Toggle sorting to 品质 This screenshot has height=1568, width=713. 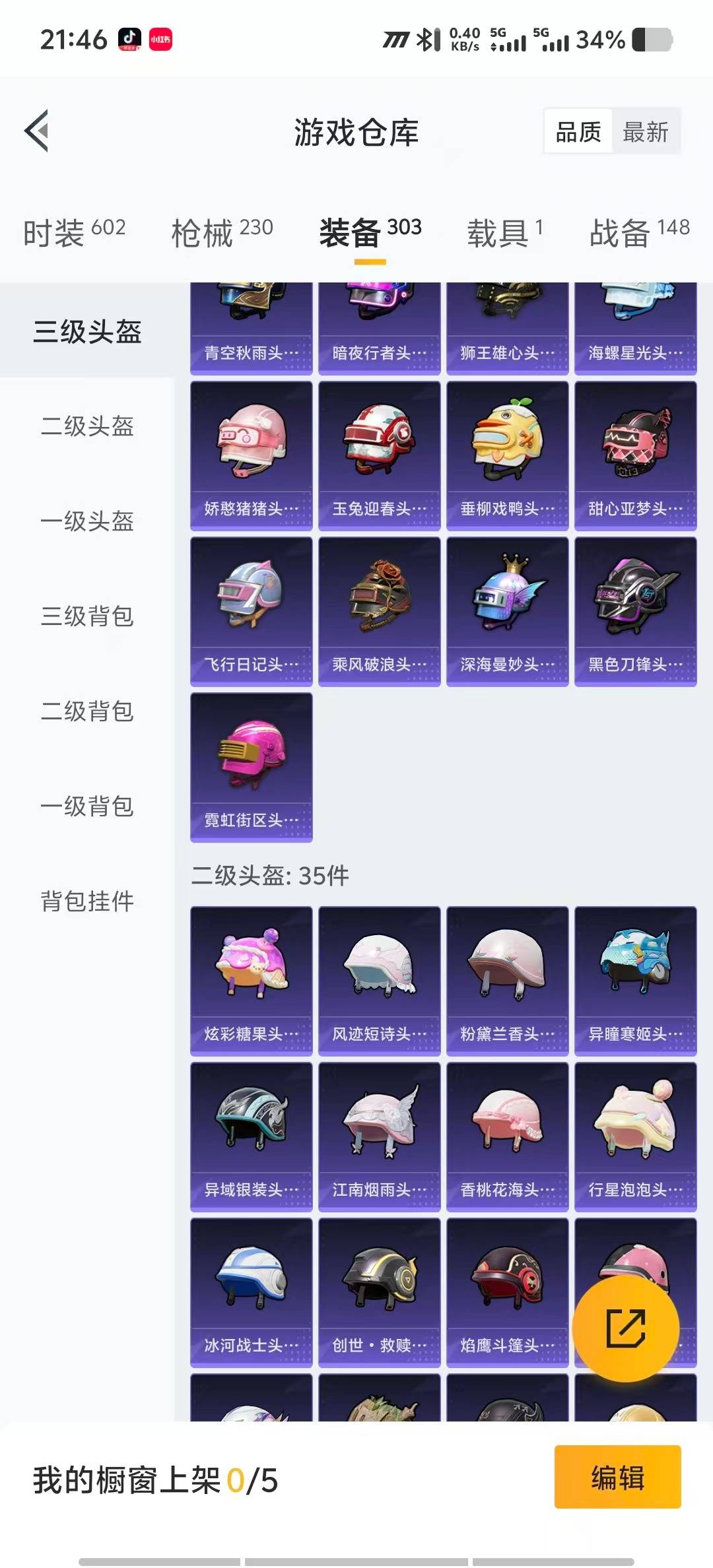pyautogui.click(x=577, y=131)
